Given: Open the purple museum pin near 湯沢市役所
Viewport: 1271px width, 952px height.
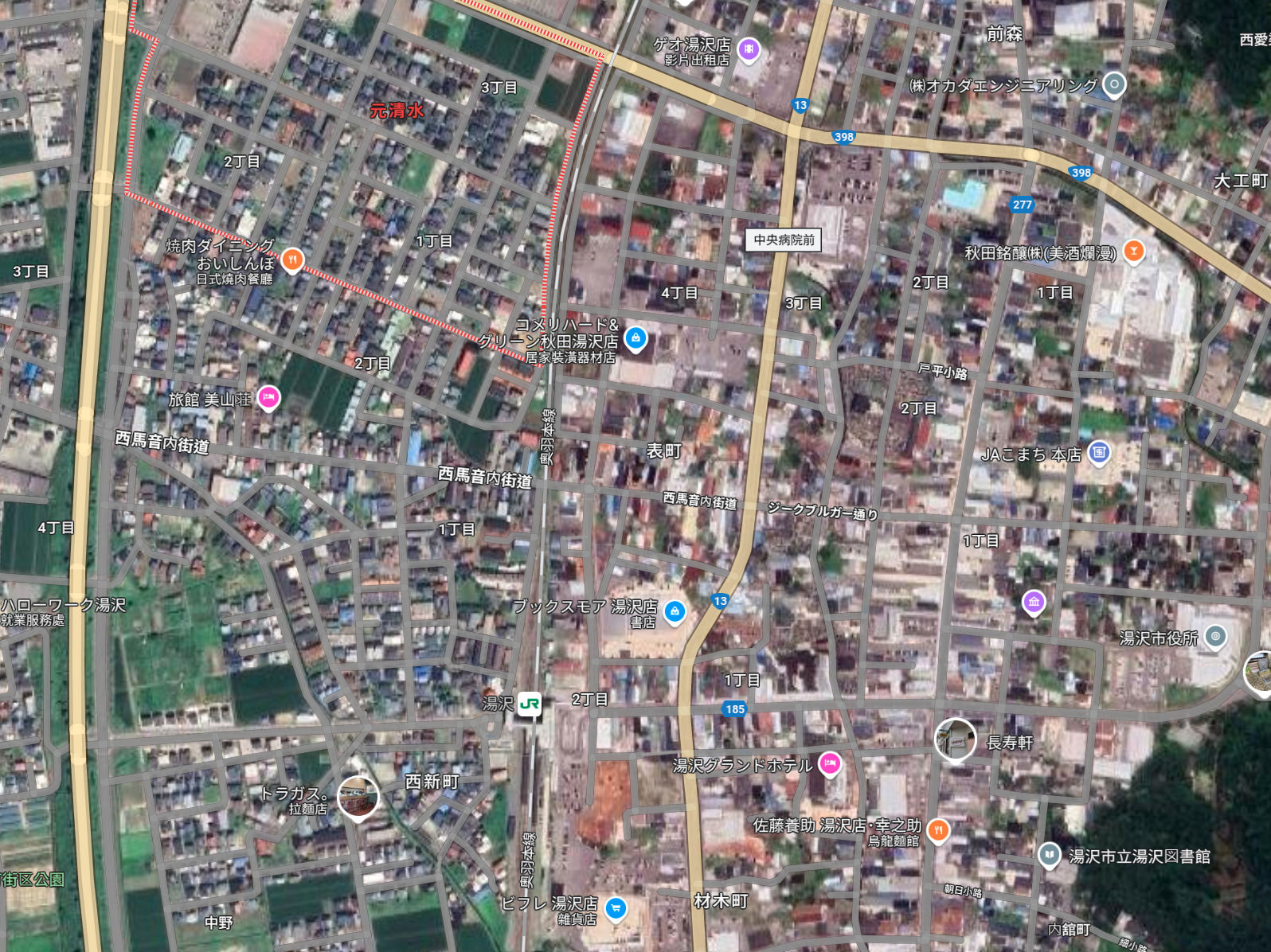Looking at the screenshot, I should tap(1033, 602).
